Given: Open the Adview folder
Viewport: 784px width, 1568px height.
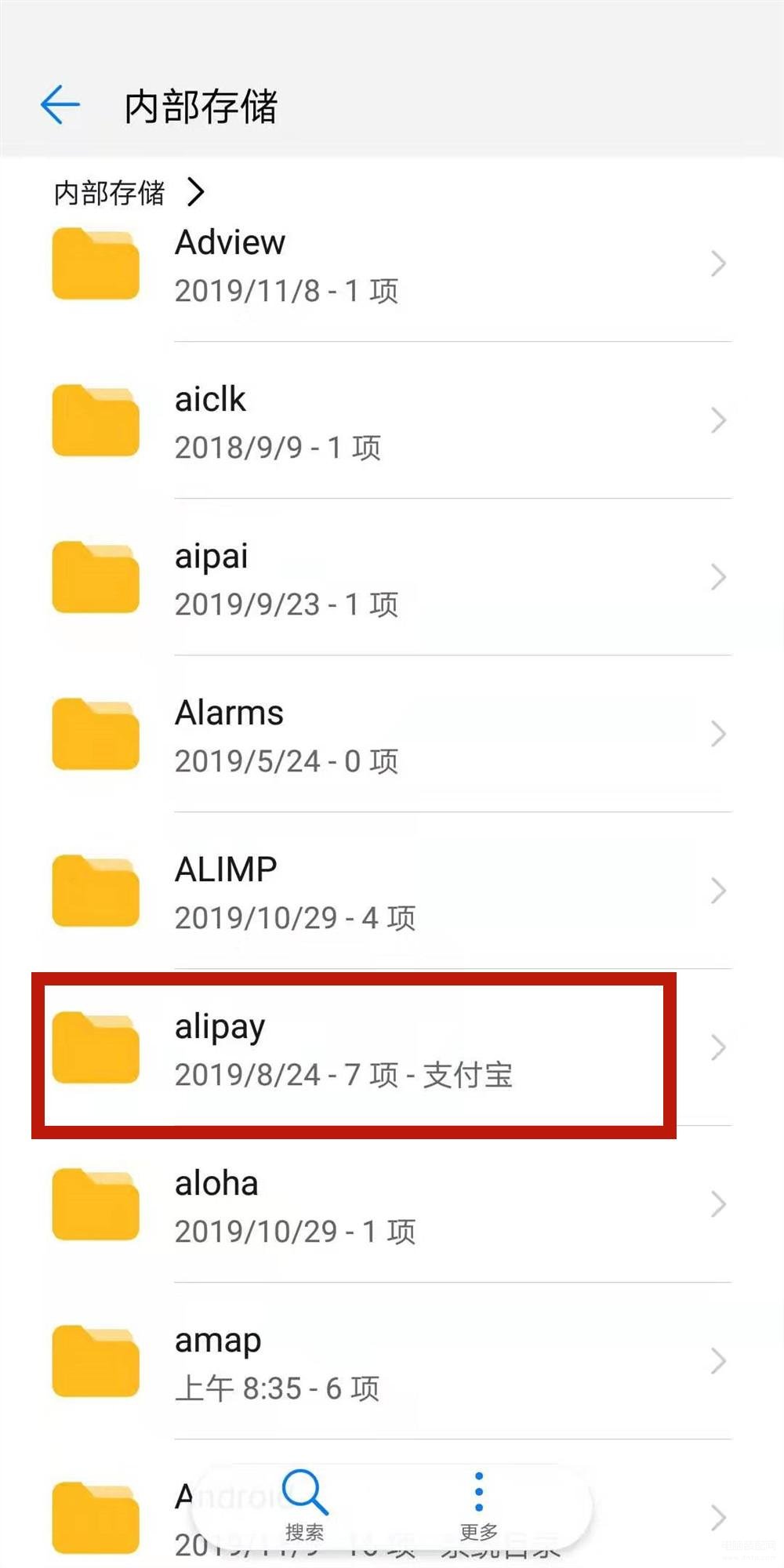Looking at the screenshot, I should tap(392, 264).
